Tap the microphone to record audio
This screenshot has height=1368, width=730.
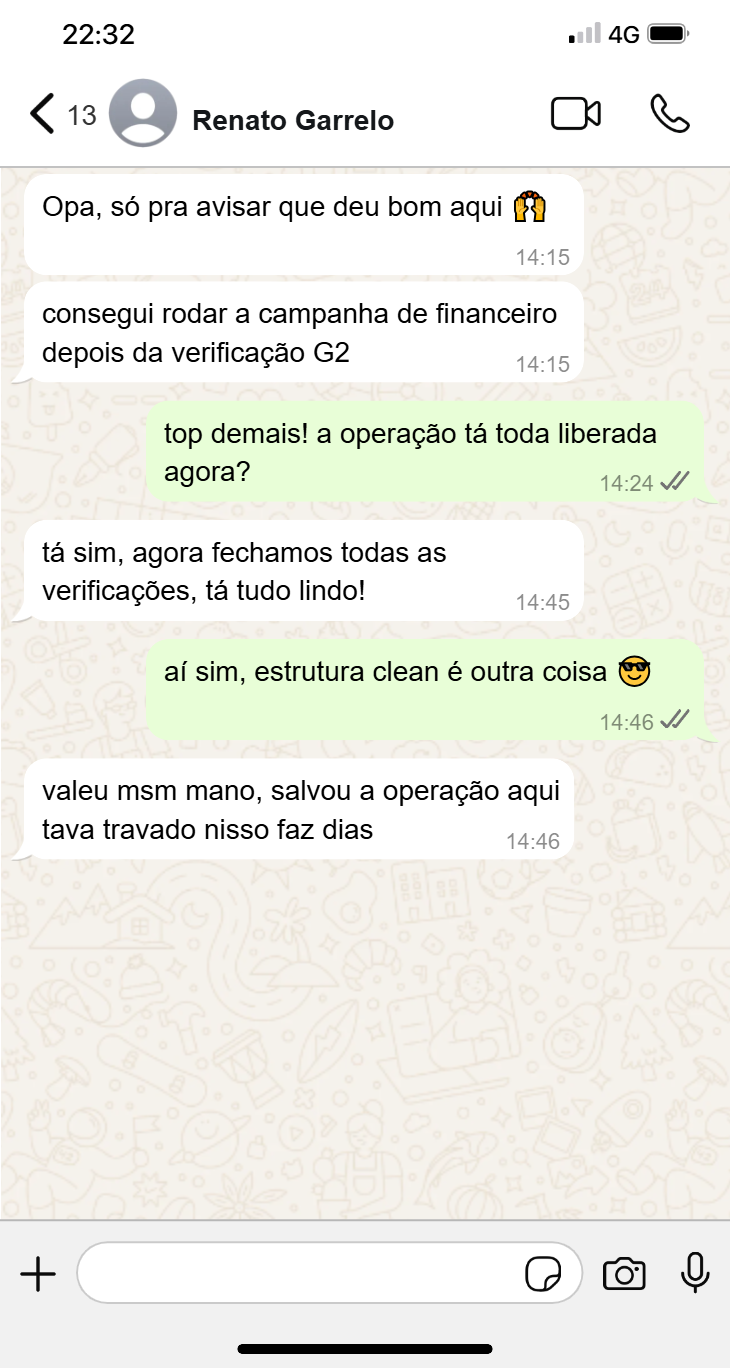[695, 1273]
